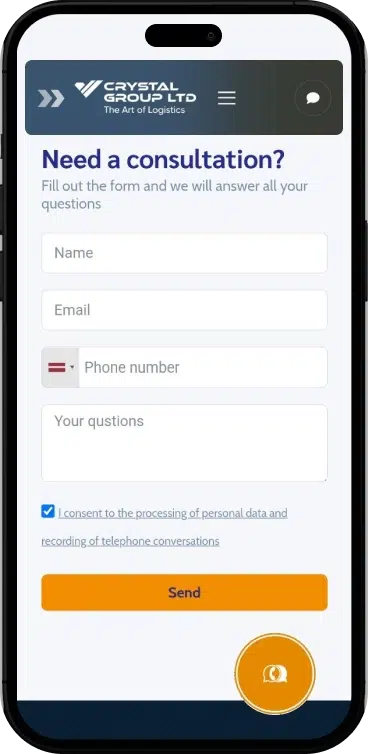Uncheck the personal data consent checkbox

click(x=48, y=511)
